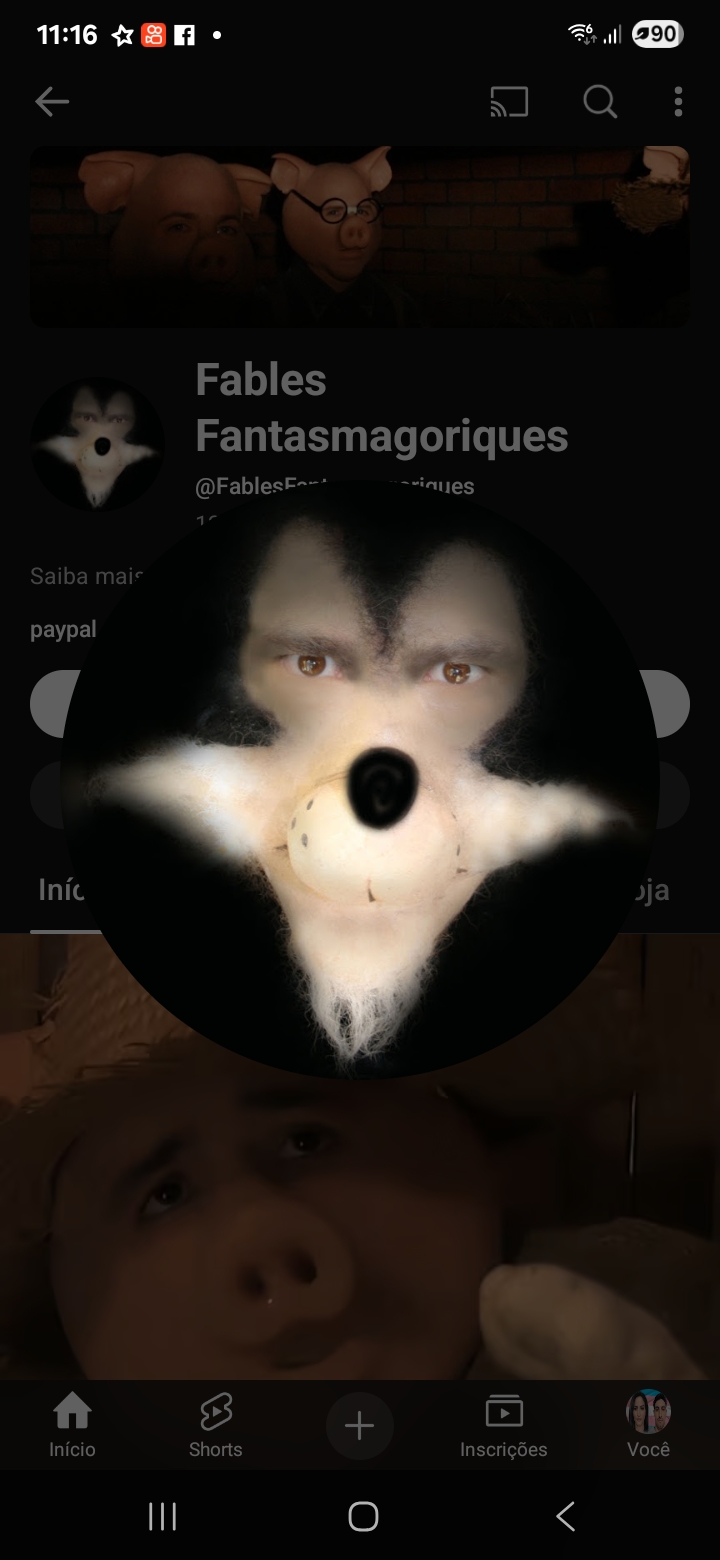Screen dimensions: 720x1560
Task: Tap the channel banner with pig puppets
Action: tap(360, 237)
